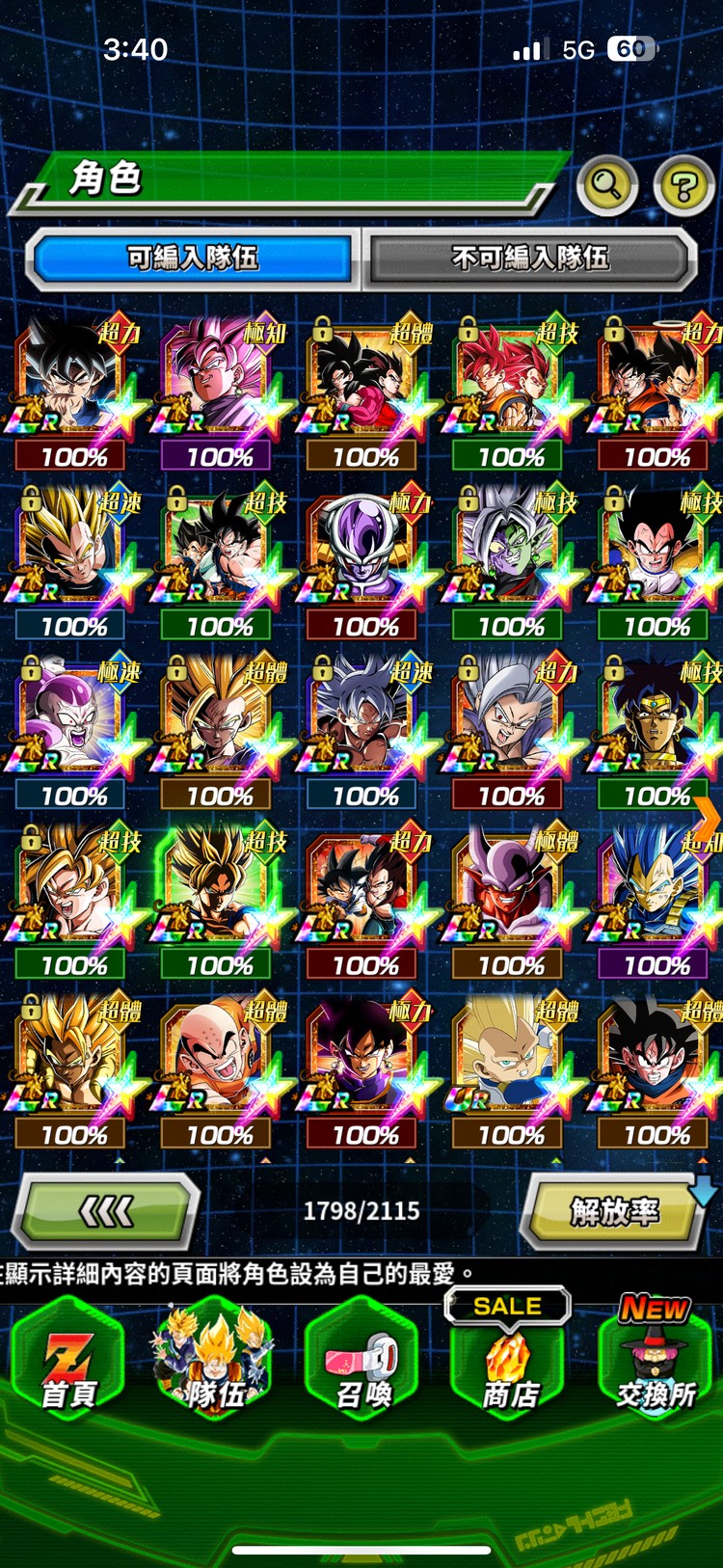Open the question mark help button
This screenshot has width=723, height=1568.
pos(683,185)
